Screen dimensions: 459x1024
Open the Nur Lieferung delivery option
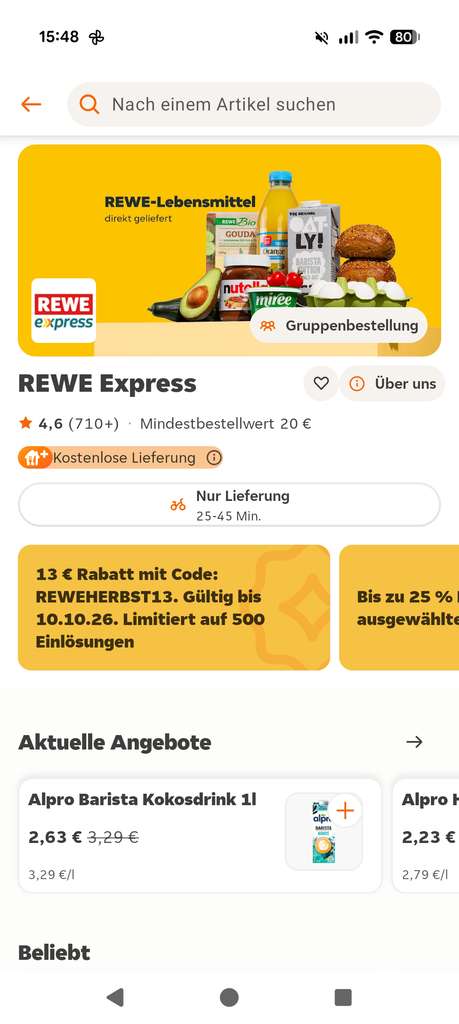[229, 505]
